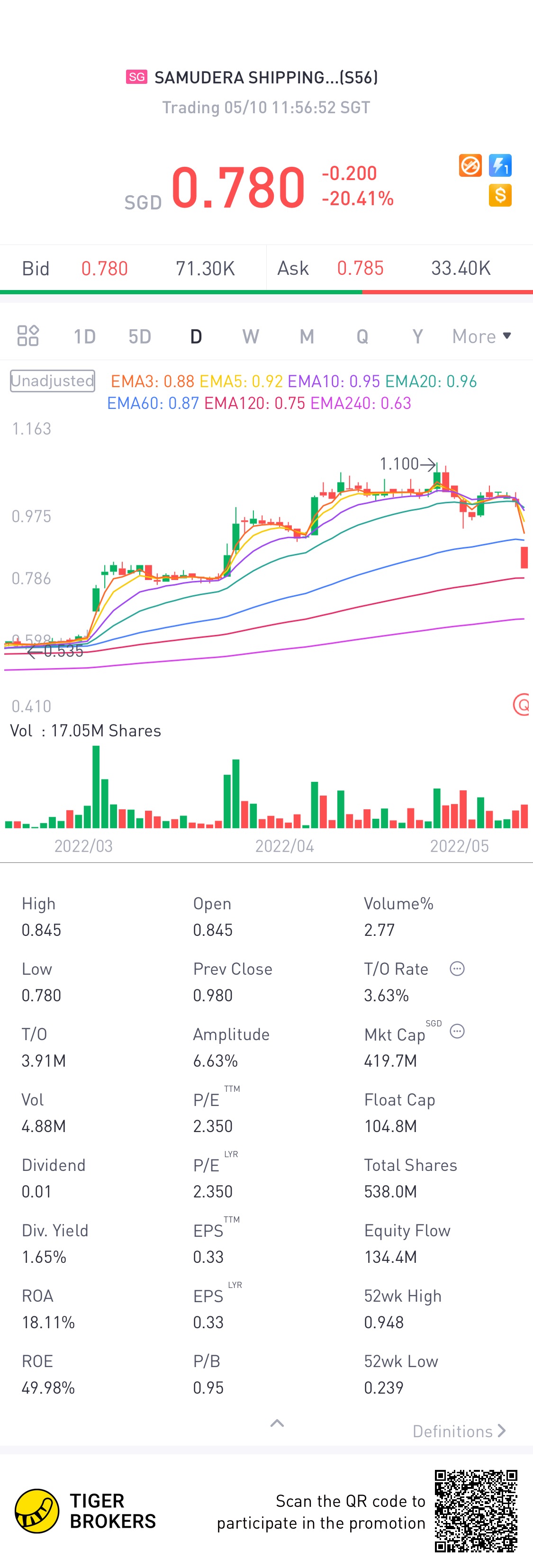Collapse the stock details panel
This screenshot has height=1568, width=533.
277,1423
